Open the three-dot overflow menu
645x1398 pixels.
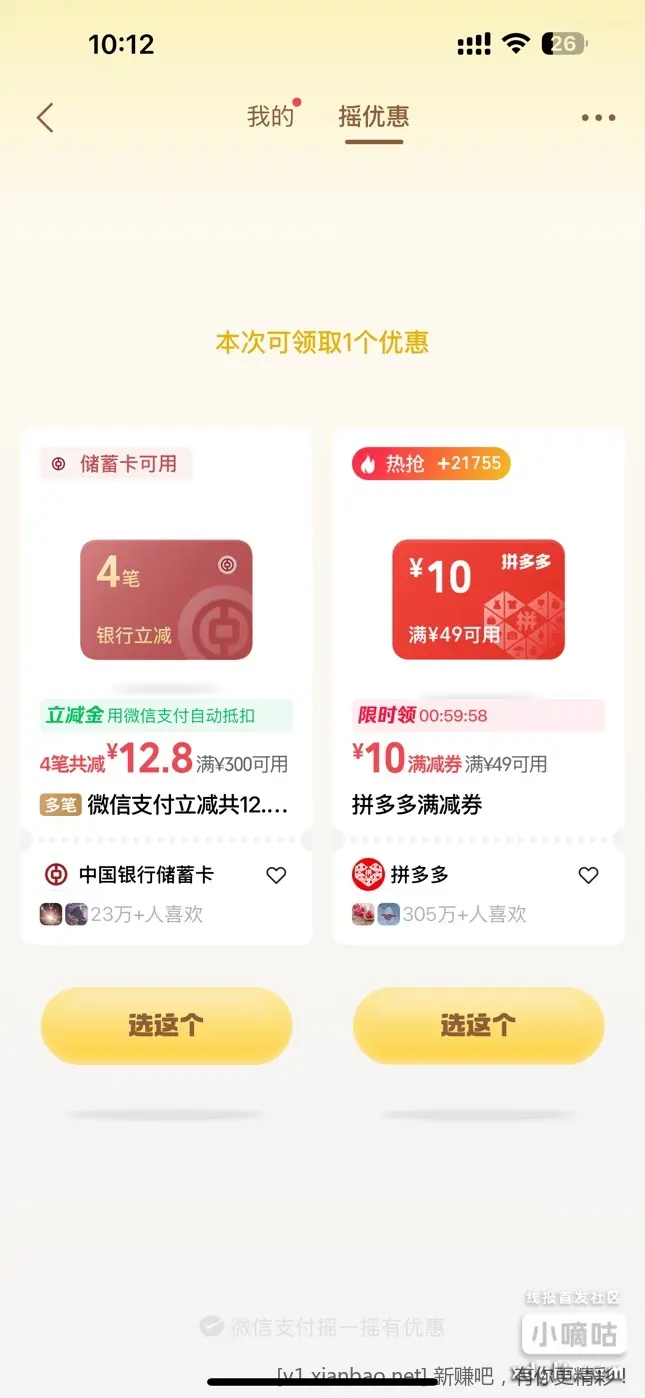[x=598, y=118]
